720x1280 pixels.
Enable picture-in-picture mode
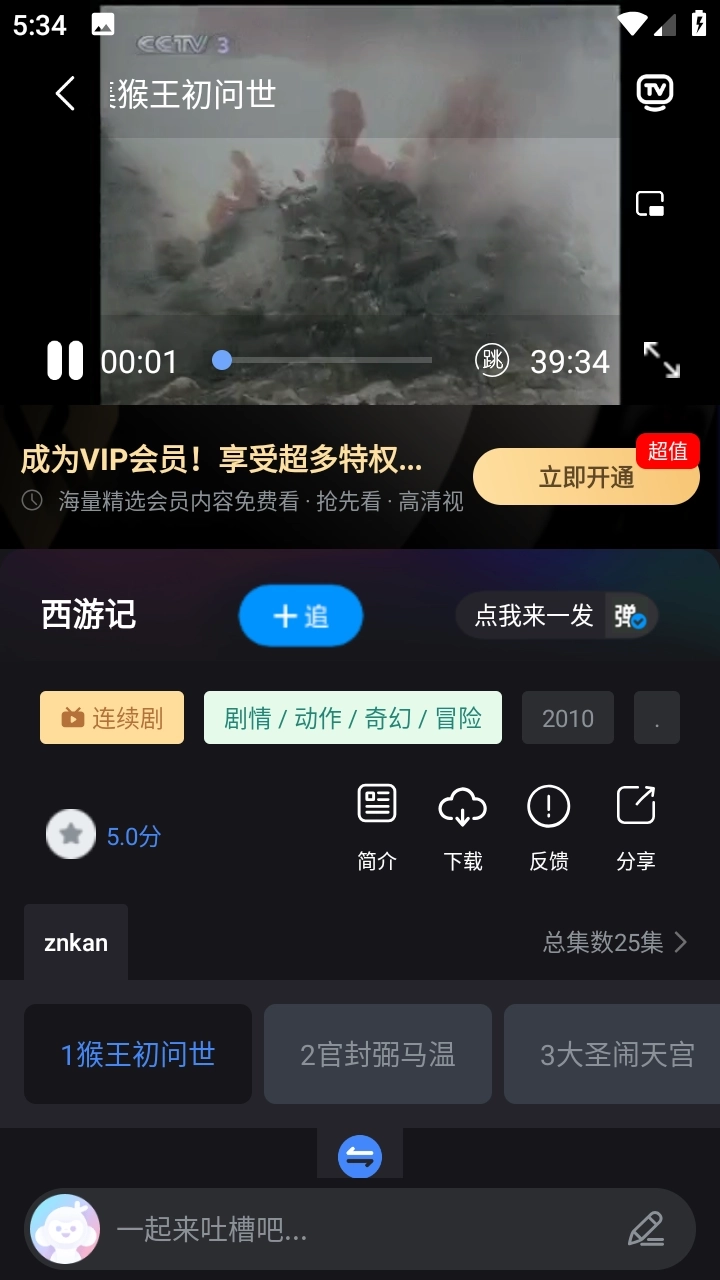651,204
